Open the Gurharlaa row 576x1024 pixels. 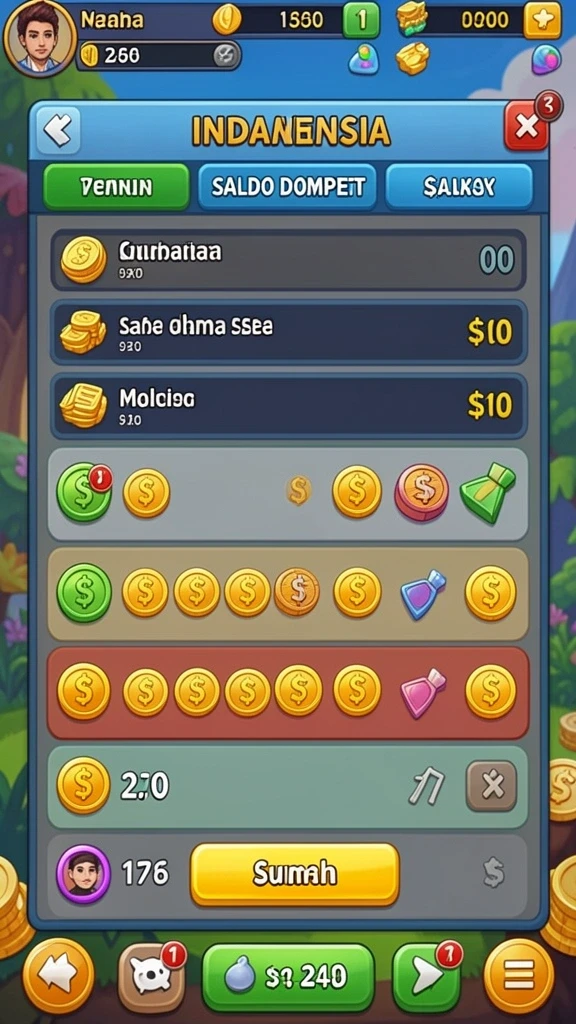tap(288, 259)
